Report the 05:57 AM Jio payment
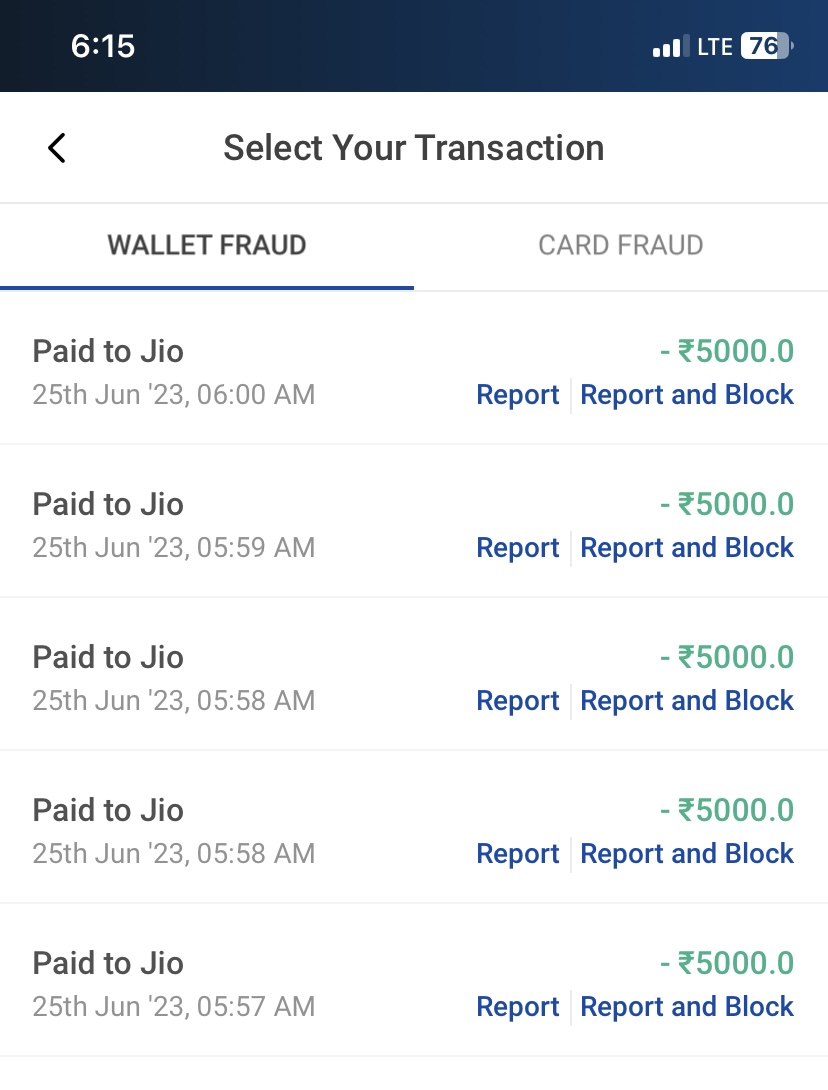 pyautogui.click(x=517, y=1007)
